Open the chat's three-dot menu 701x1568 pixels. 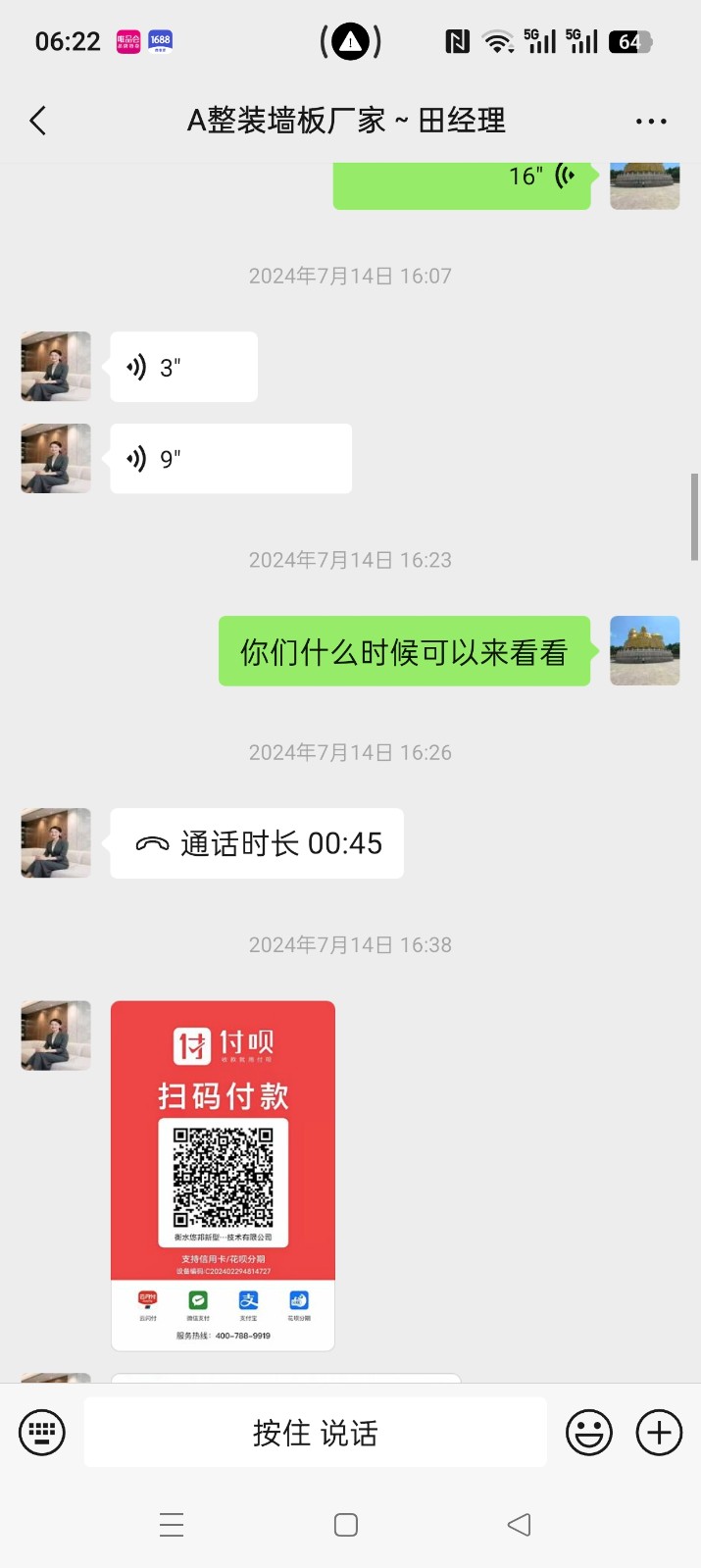650,121
